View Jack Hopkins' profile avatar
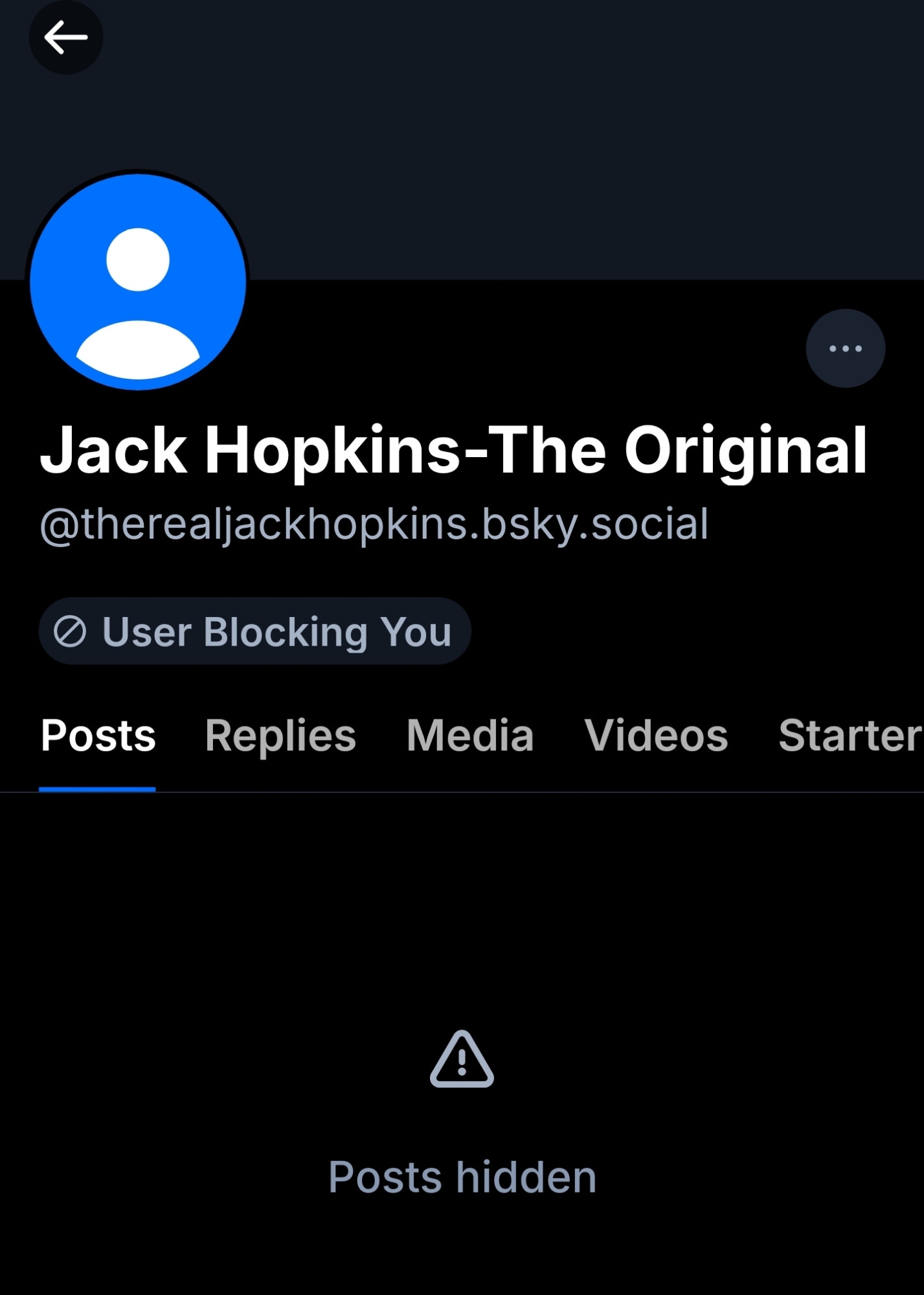The height and width of the screenshot is (1295, 924). point(138,282)
